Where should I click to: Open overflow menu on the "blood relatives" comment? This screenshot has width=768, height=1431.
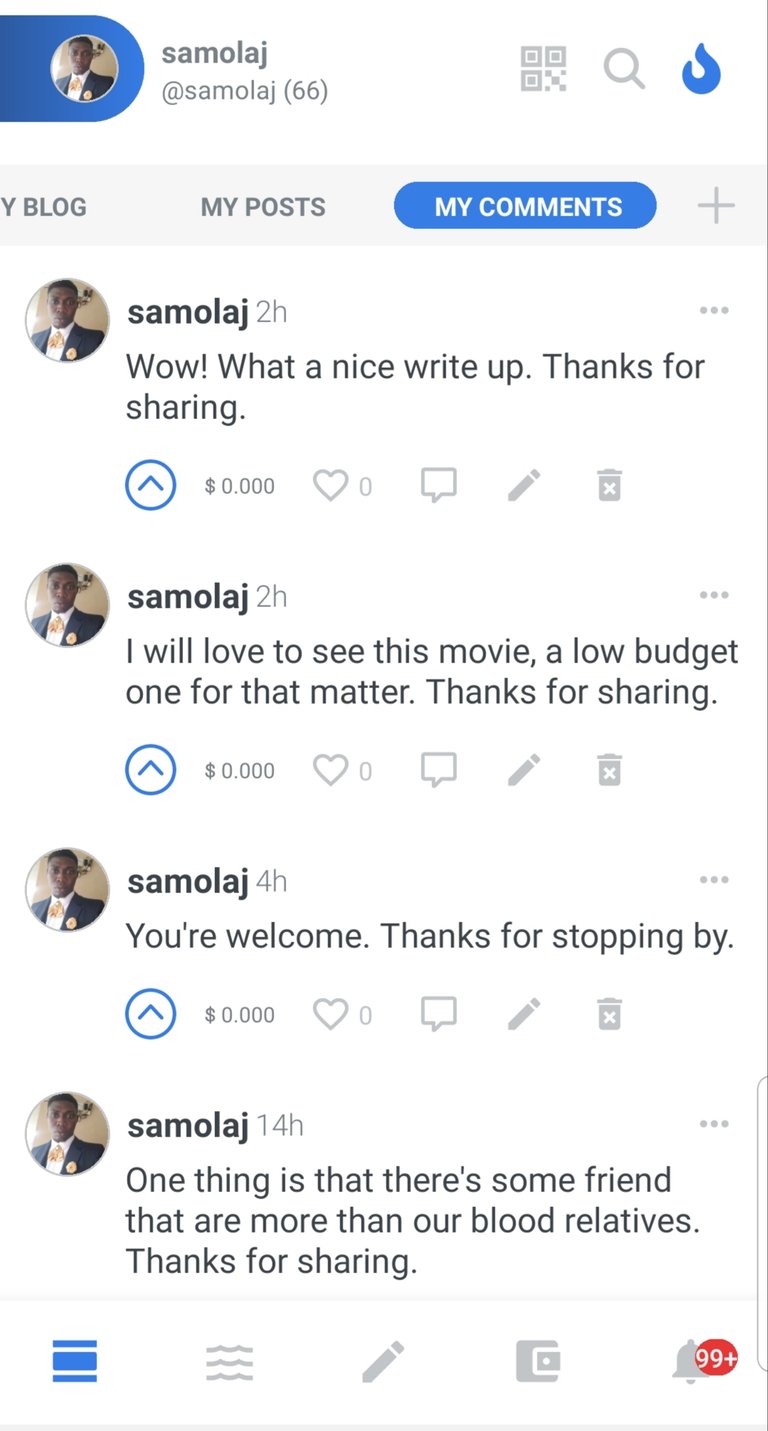[714, 1124]
